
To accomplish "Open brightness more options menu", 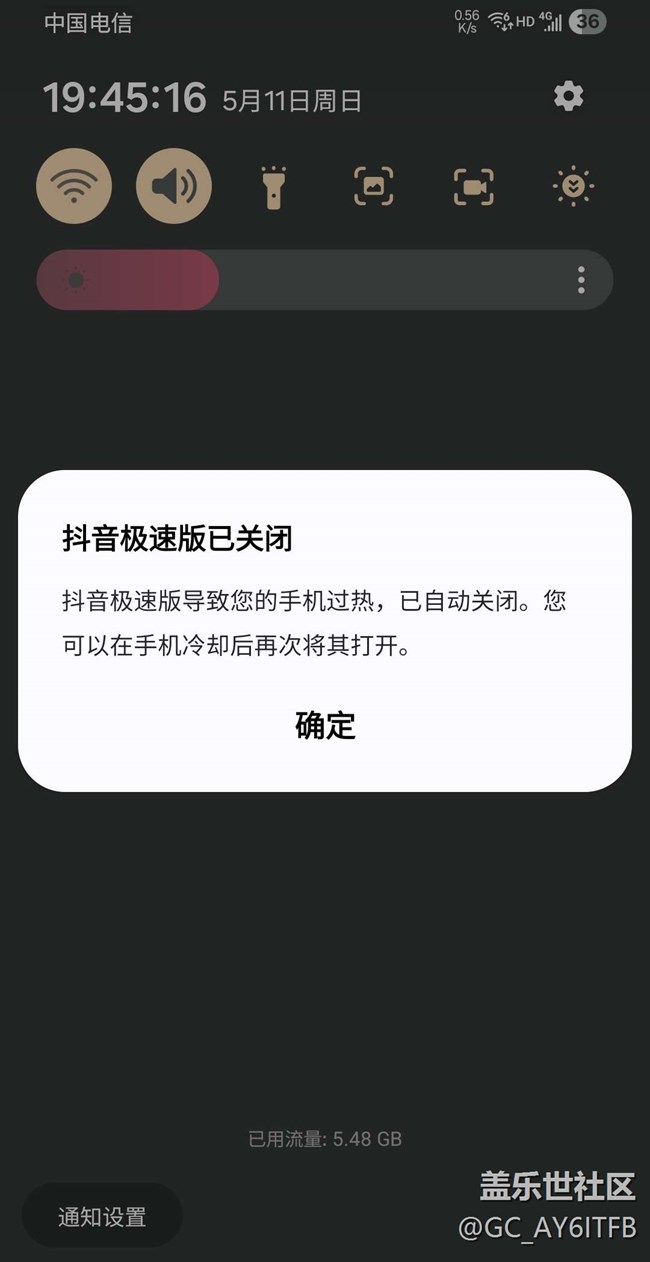I will [581, 280].
